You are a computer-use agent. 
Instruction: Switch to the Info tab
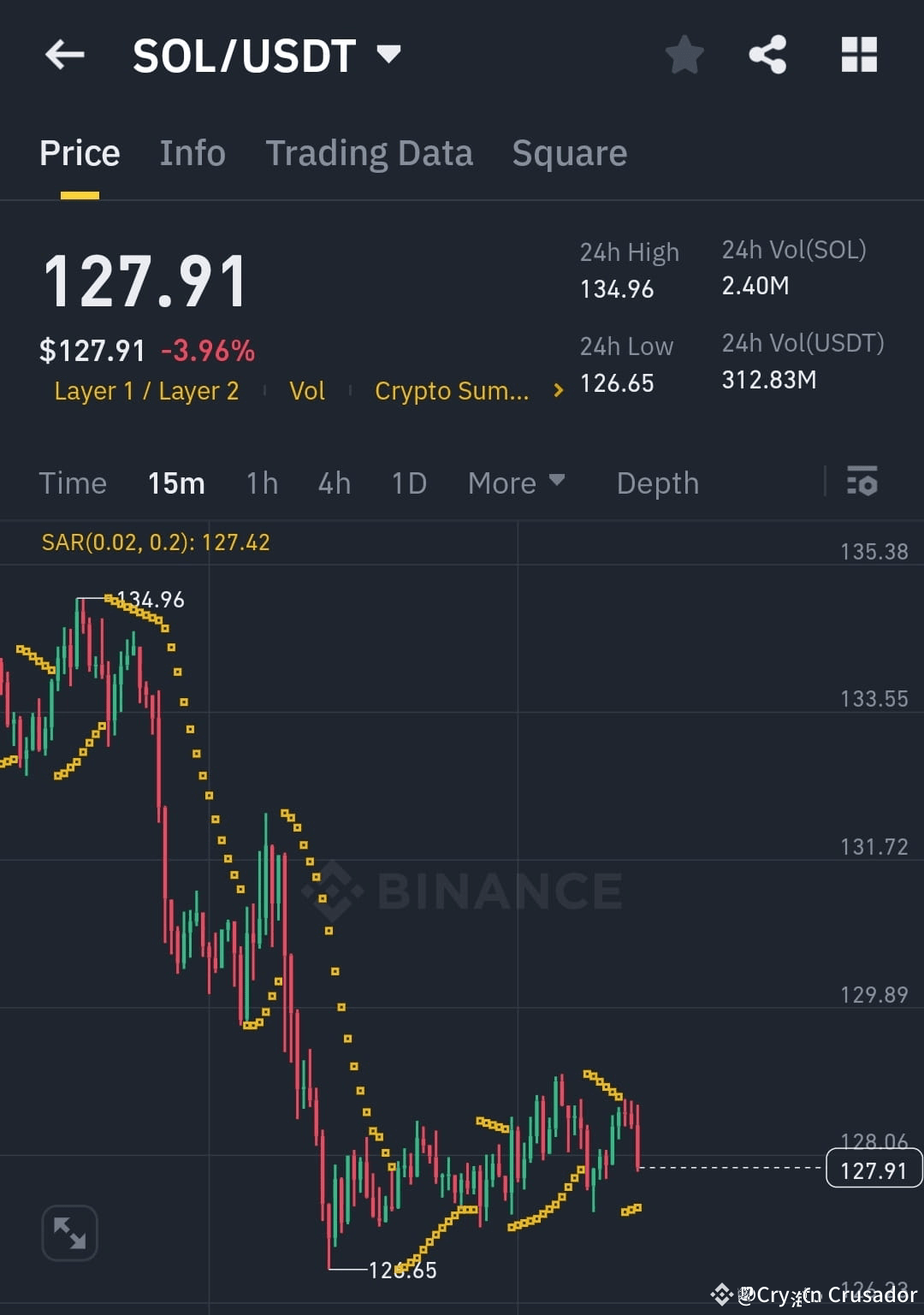pyautogui.click(x=192, y=152)
